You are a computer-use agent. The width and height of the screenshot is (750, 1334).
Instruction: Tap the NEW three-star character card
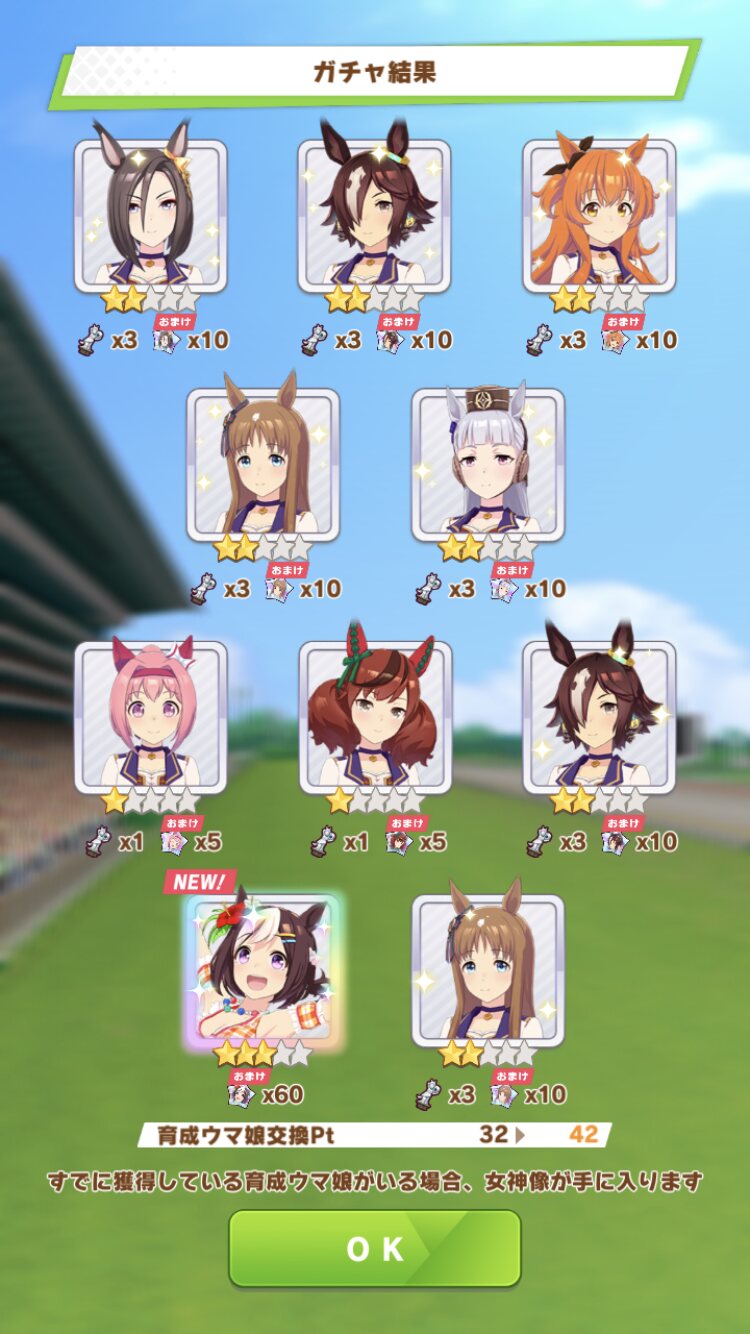[263, 970]
